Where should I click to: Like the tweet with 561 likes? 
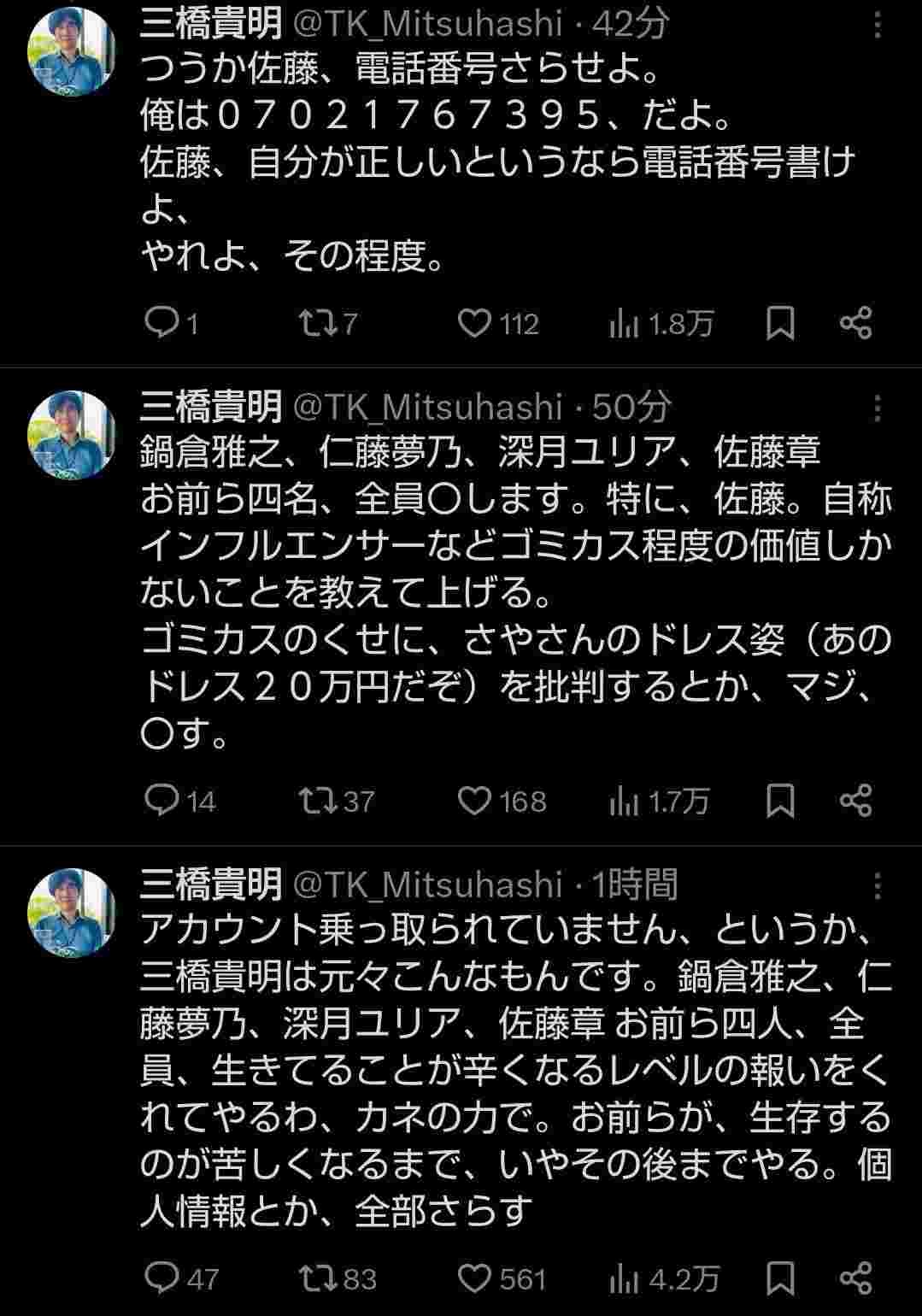[x=474, y=1278]
